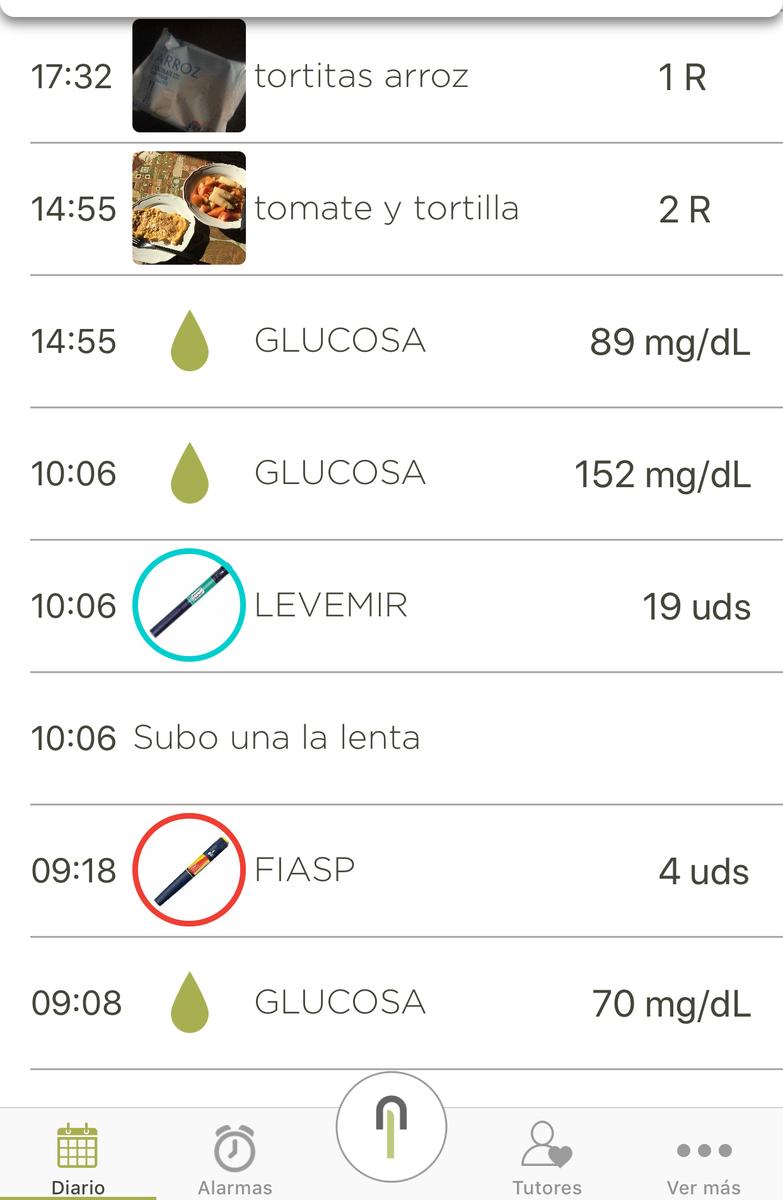783x1200 pixels.
Task: View the 89 mg/dL glucose reading
Action: (x=390, y=341)
